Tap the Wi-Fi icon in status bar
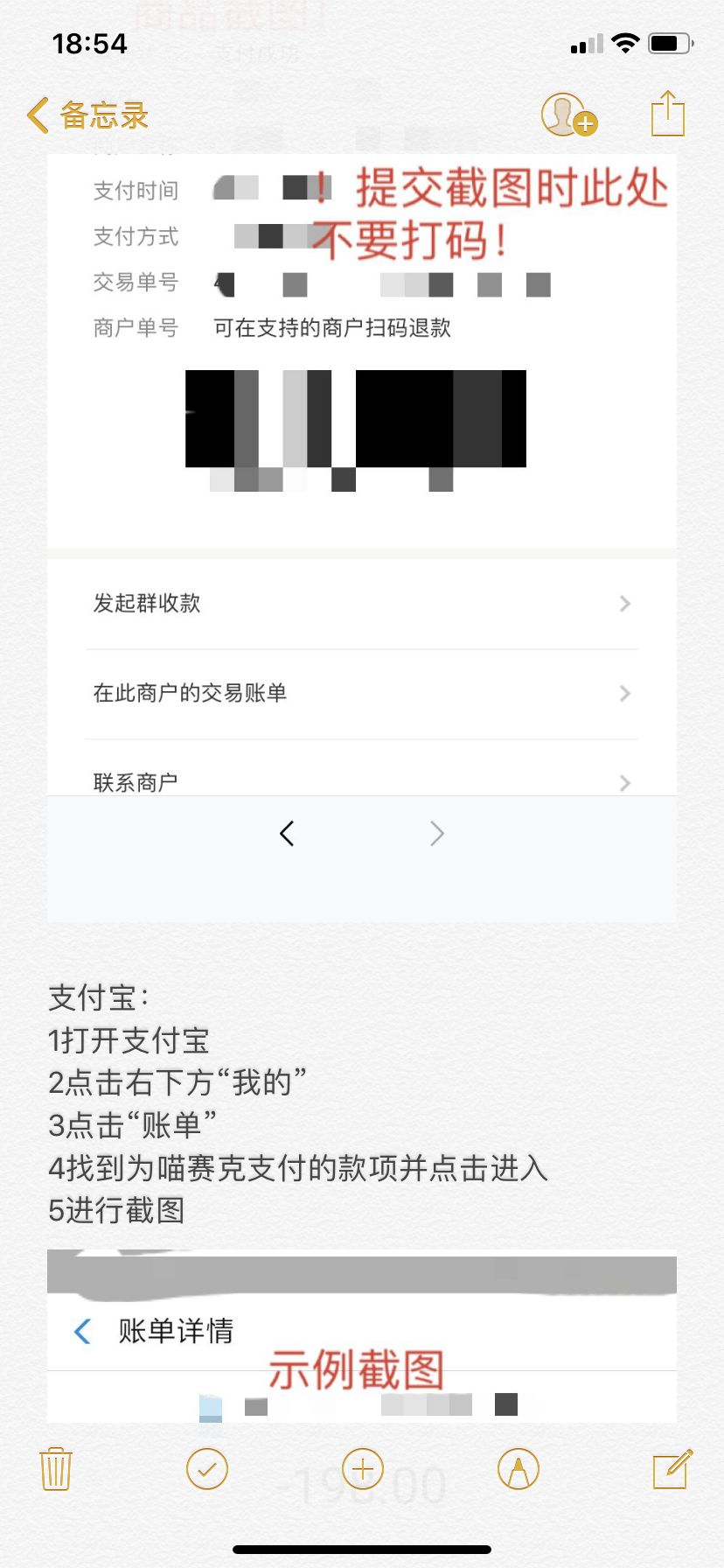The width and height of the screenshot is (724, 1568). [626, 41]
